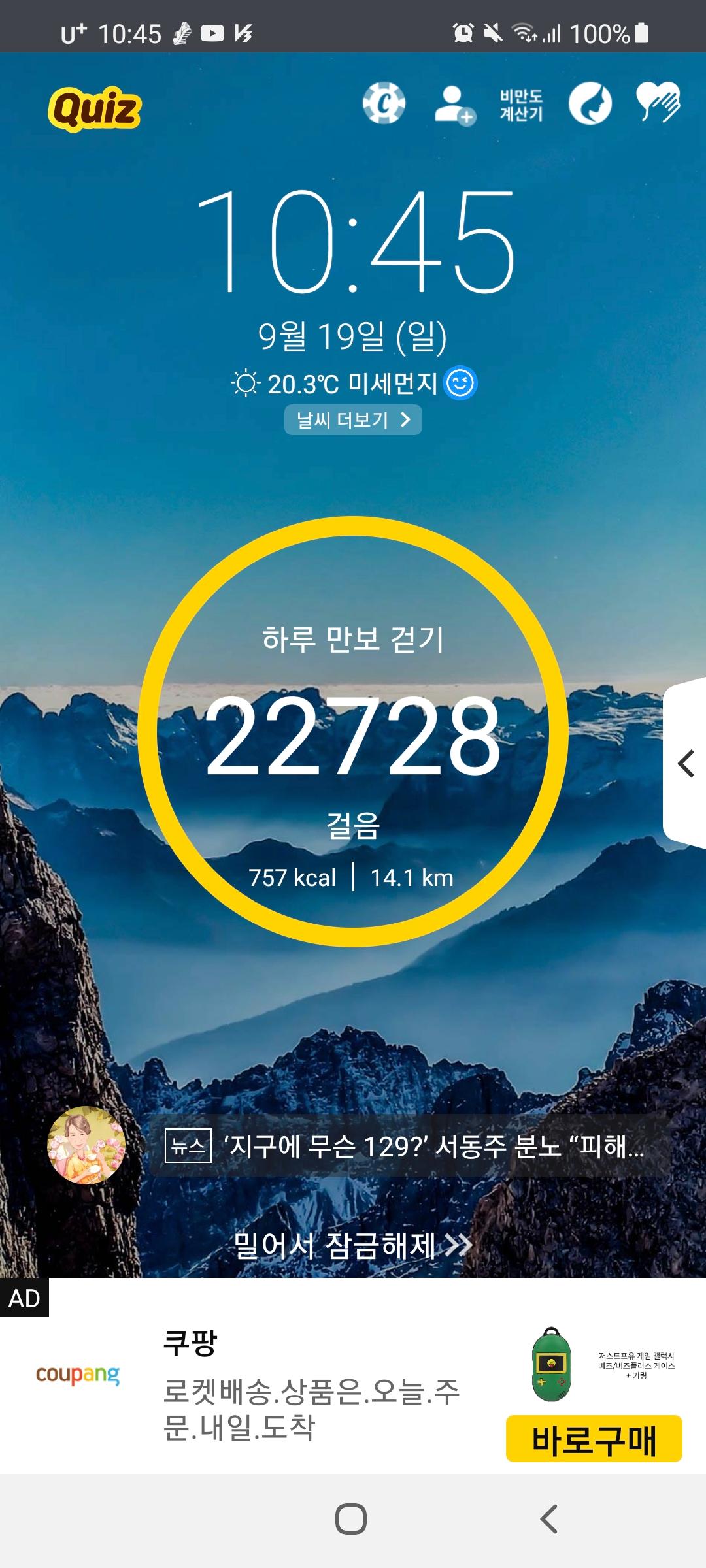The width and height of the screenshot is (706, 1568).
Task: Open the face profile icon
Action: coord(590,103)
